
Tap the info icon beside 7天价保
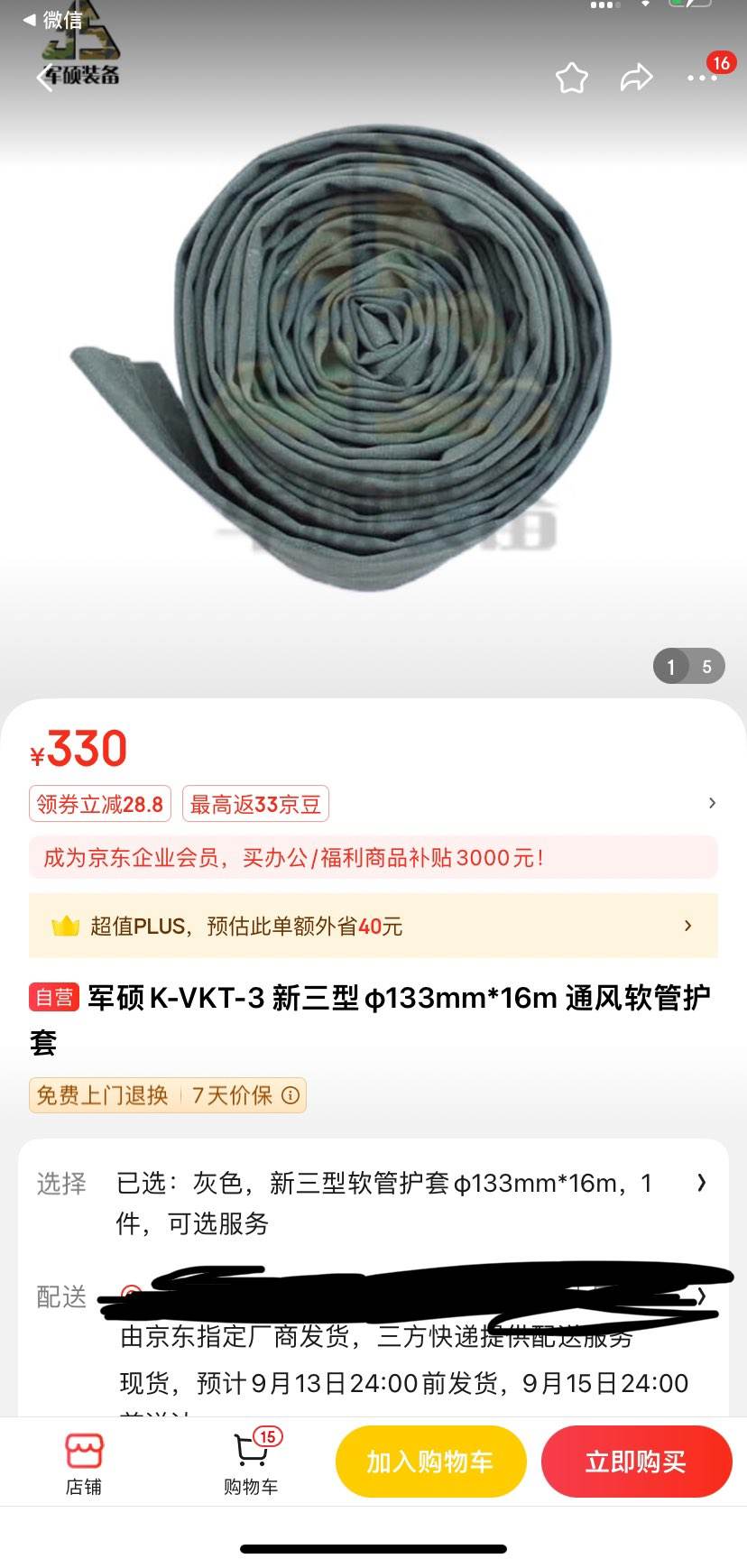pyautogui.click(x=290, y=1095)
